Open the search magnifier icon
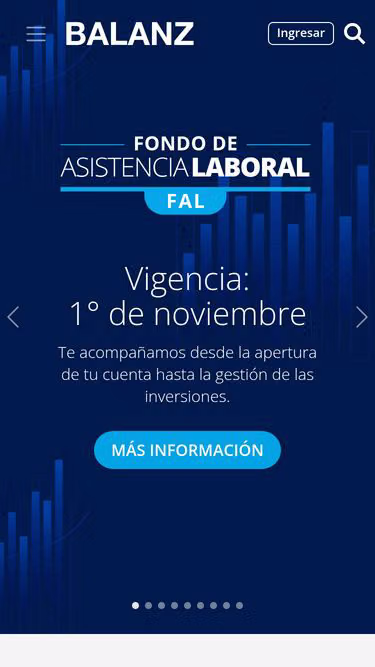 click(x=354, y=34)
